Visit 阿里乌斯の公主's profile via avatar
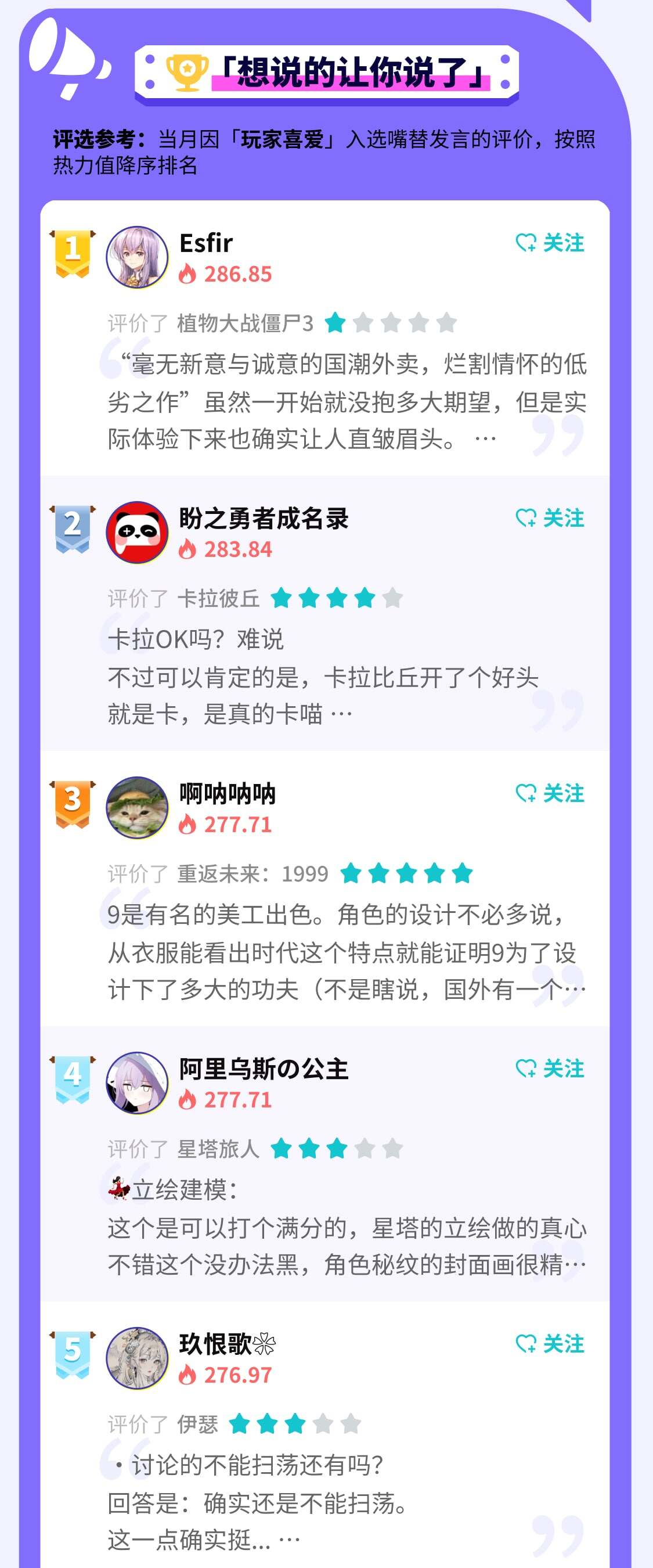 (x=137, y=1083)
